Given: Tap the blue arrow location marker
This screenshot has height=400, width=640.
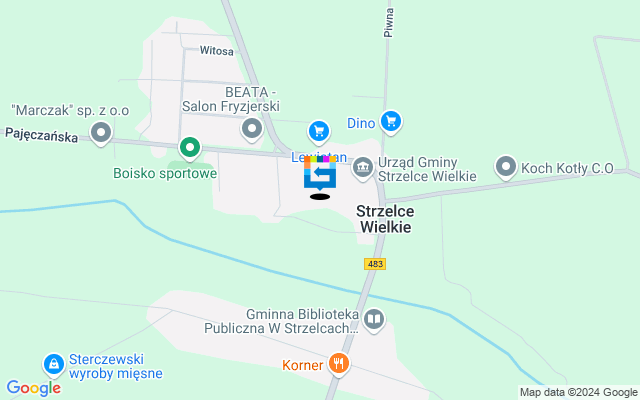Looking at the screenshot, I should coord(320,175).
